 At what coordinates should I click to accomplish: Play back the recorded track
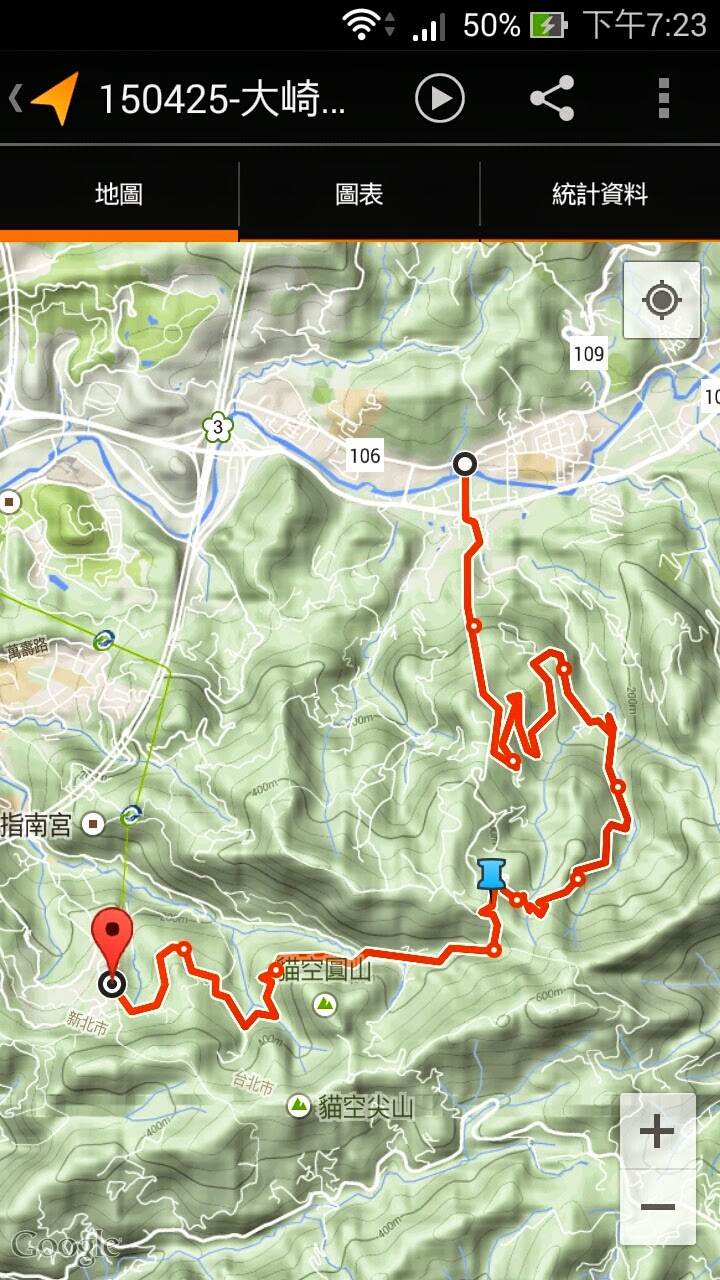439,98
